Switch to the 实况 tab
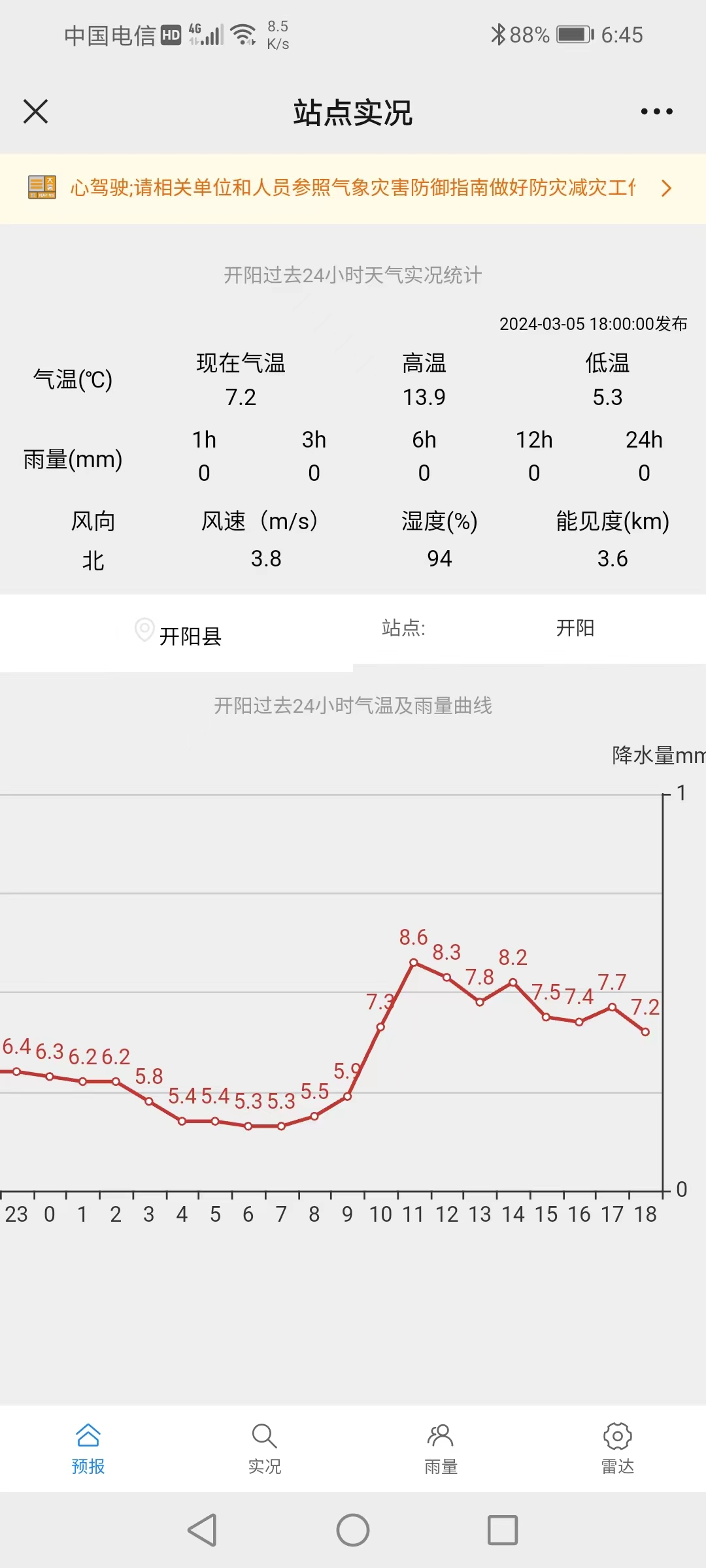The image size is (706, 1568). [x=265, y=1449]
